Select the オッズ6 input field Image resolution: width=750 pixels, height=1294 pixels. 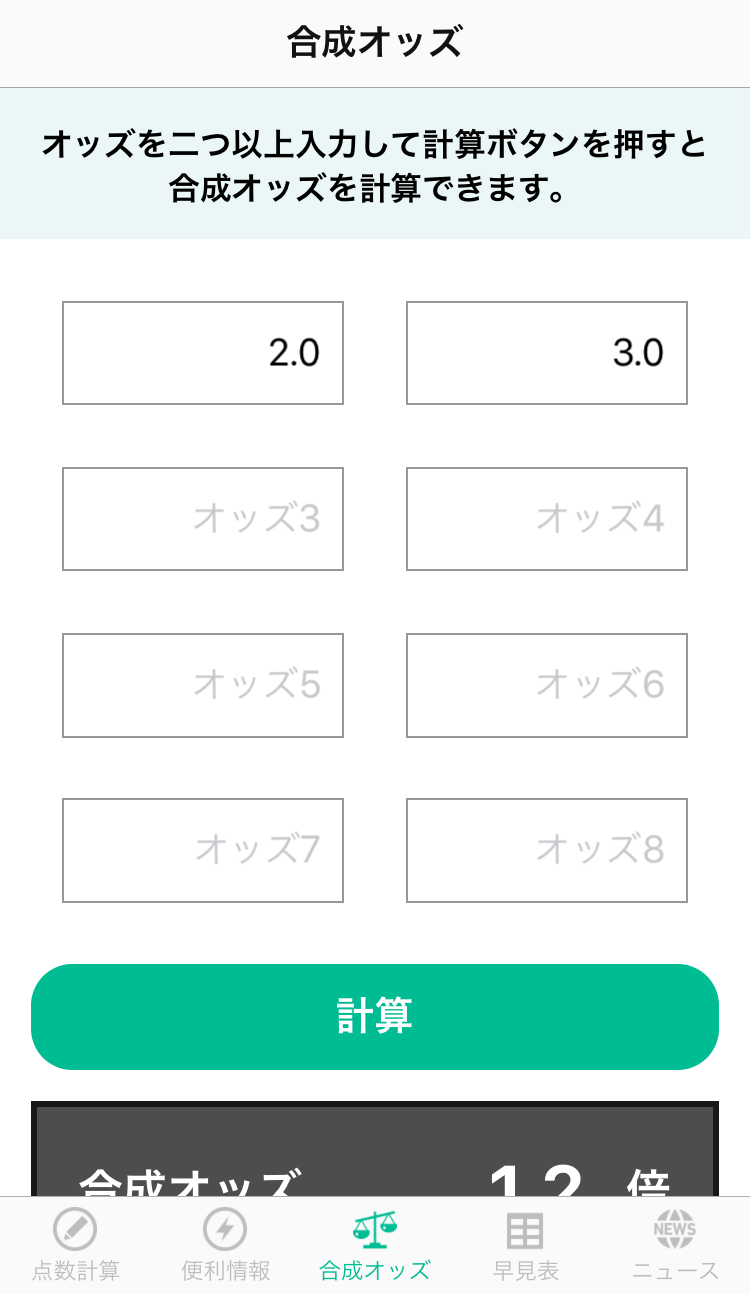(x=547, y=685)
